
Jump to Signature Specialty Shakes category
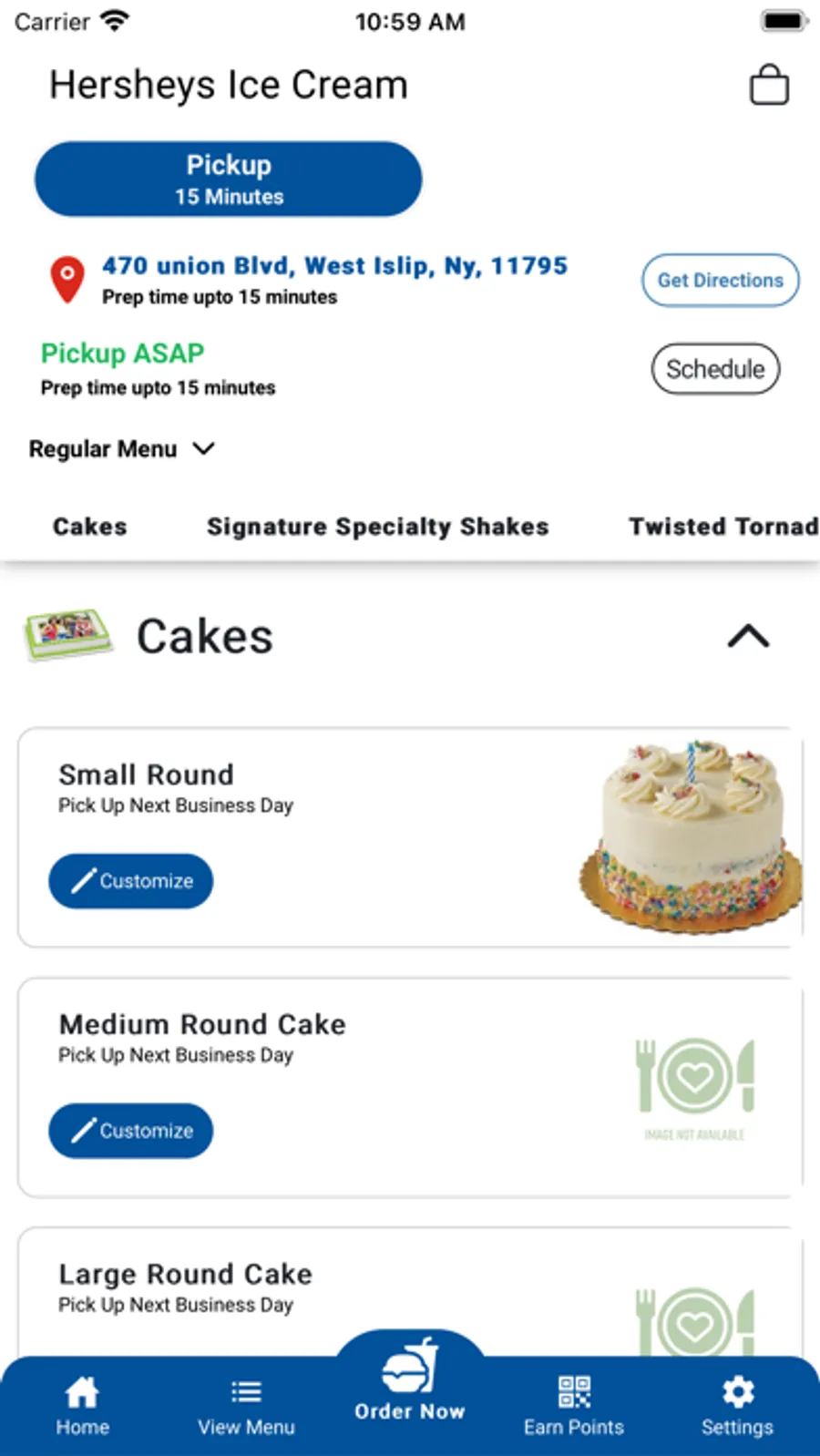(x=377, y=527)
